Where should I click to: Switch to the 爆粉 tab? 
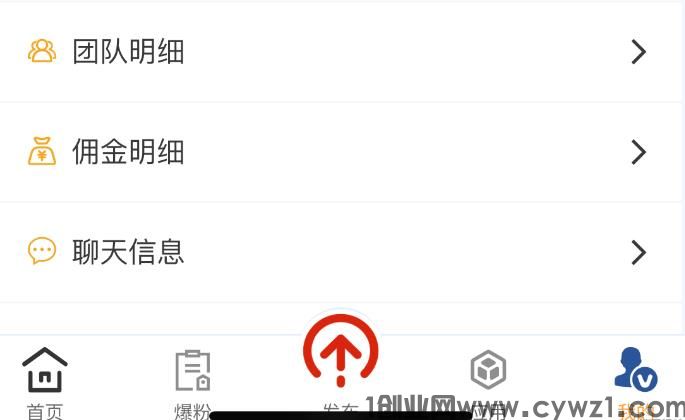[x=192, y=378]
